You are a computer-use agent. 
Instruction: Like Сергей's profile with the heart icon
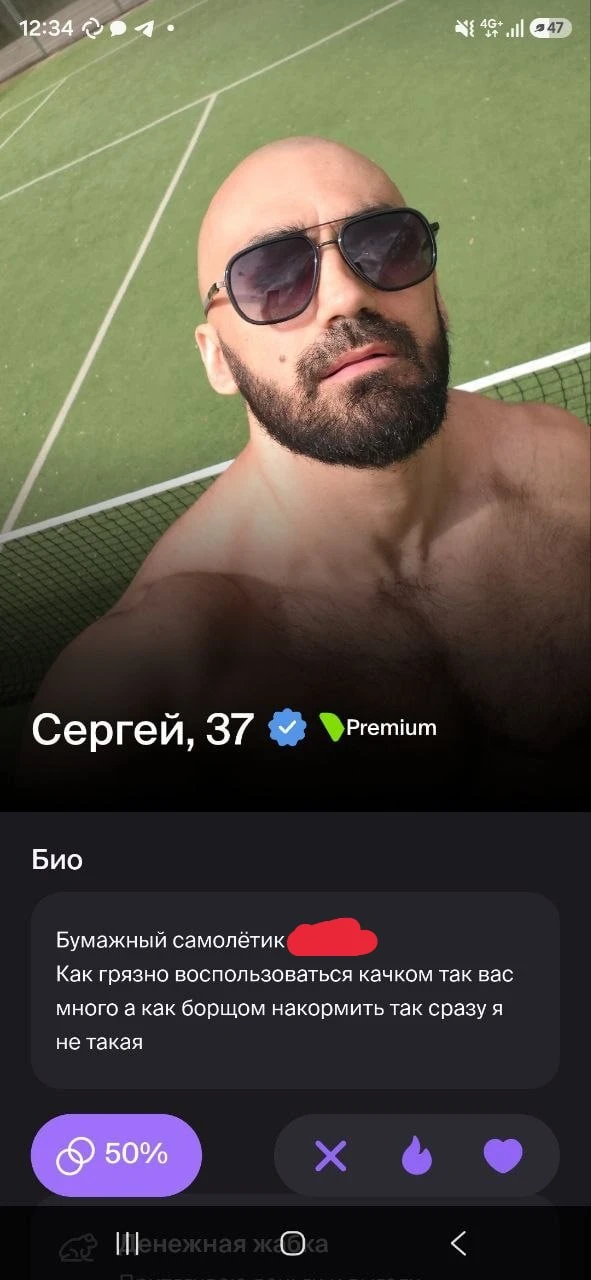503,1157
